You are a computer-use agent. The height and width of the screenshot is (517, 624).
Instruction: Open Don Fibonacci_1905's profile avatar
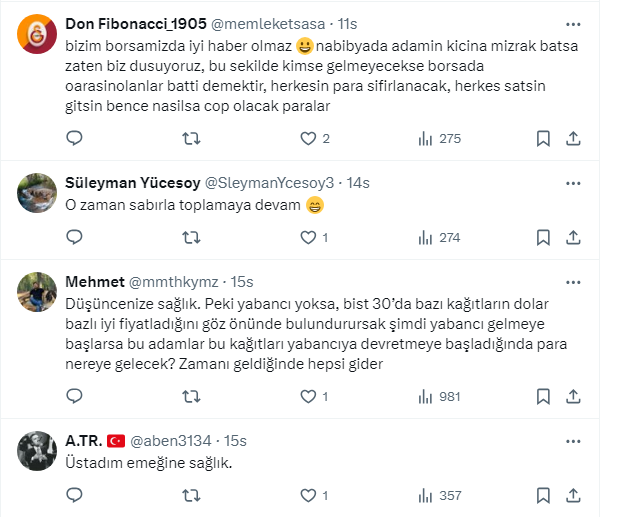[37, 37]
